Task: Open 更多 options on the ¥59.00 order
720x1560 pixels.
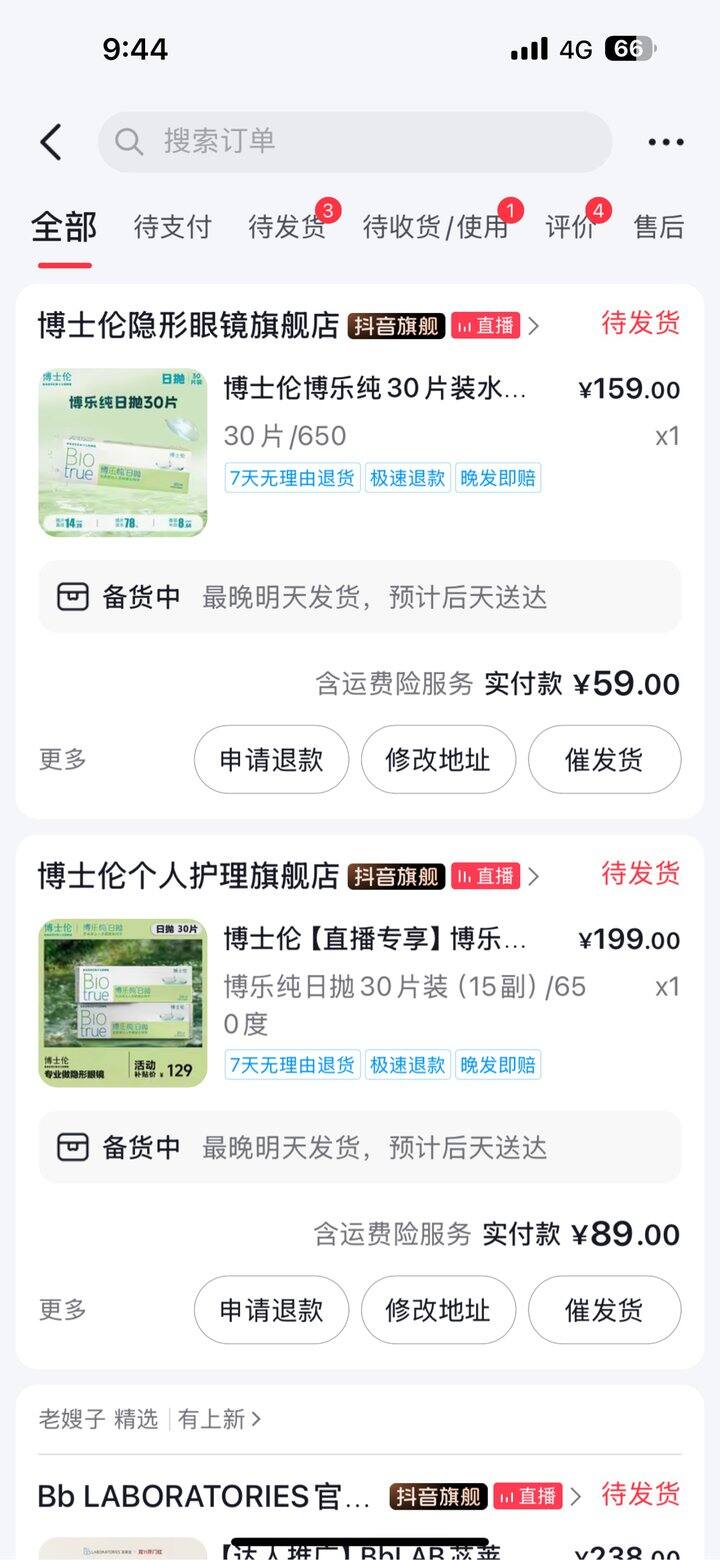Action: click(x=63, y=760)
